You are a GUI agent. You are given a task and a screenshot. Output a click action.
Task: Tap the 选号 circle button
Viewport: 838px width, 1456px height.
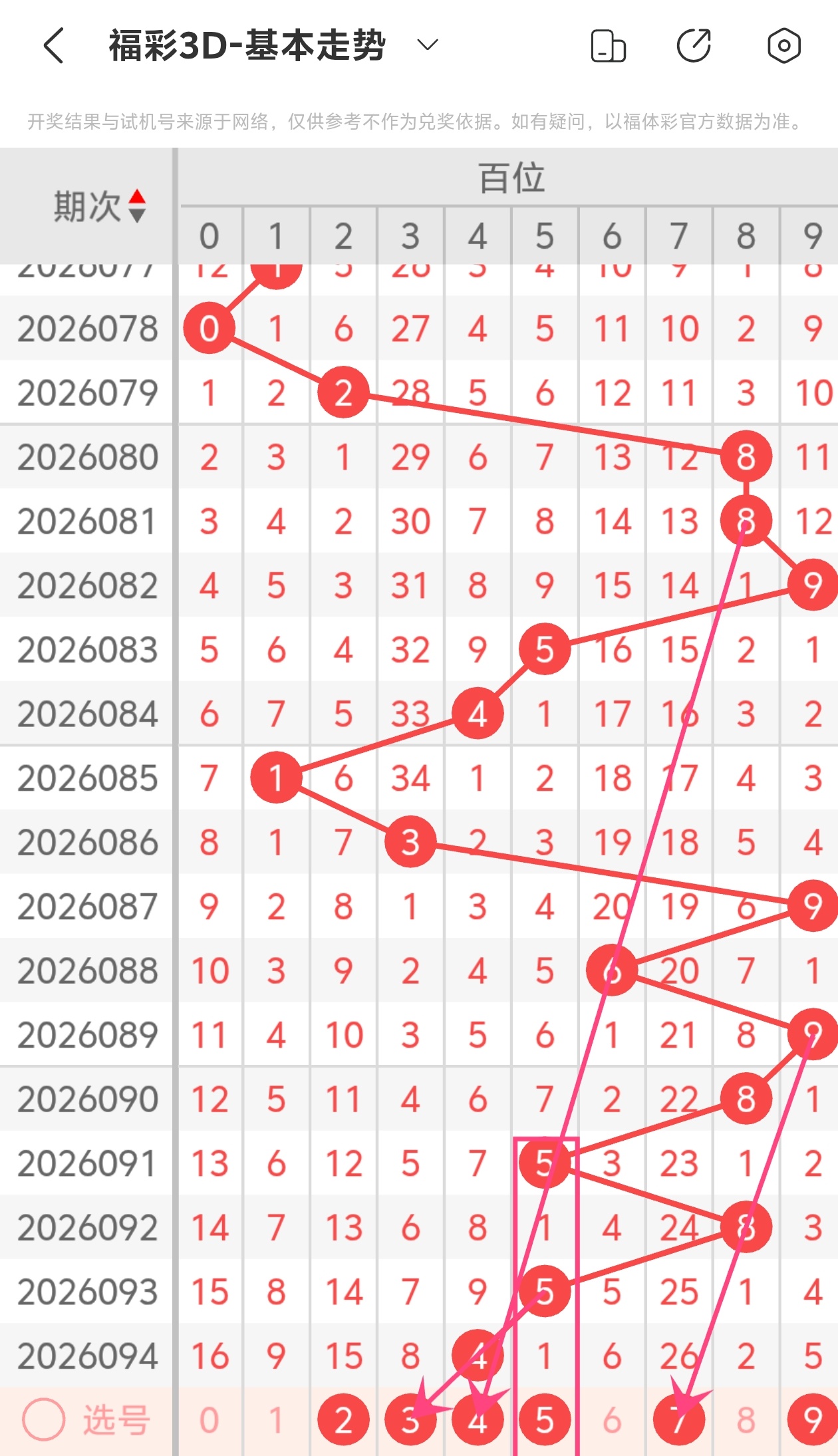point(44,1420)
